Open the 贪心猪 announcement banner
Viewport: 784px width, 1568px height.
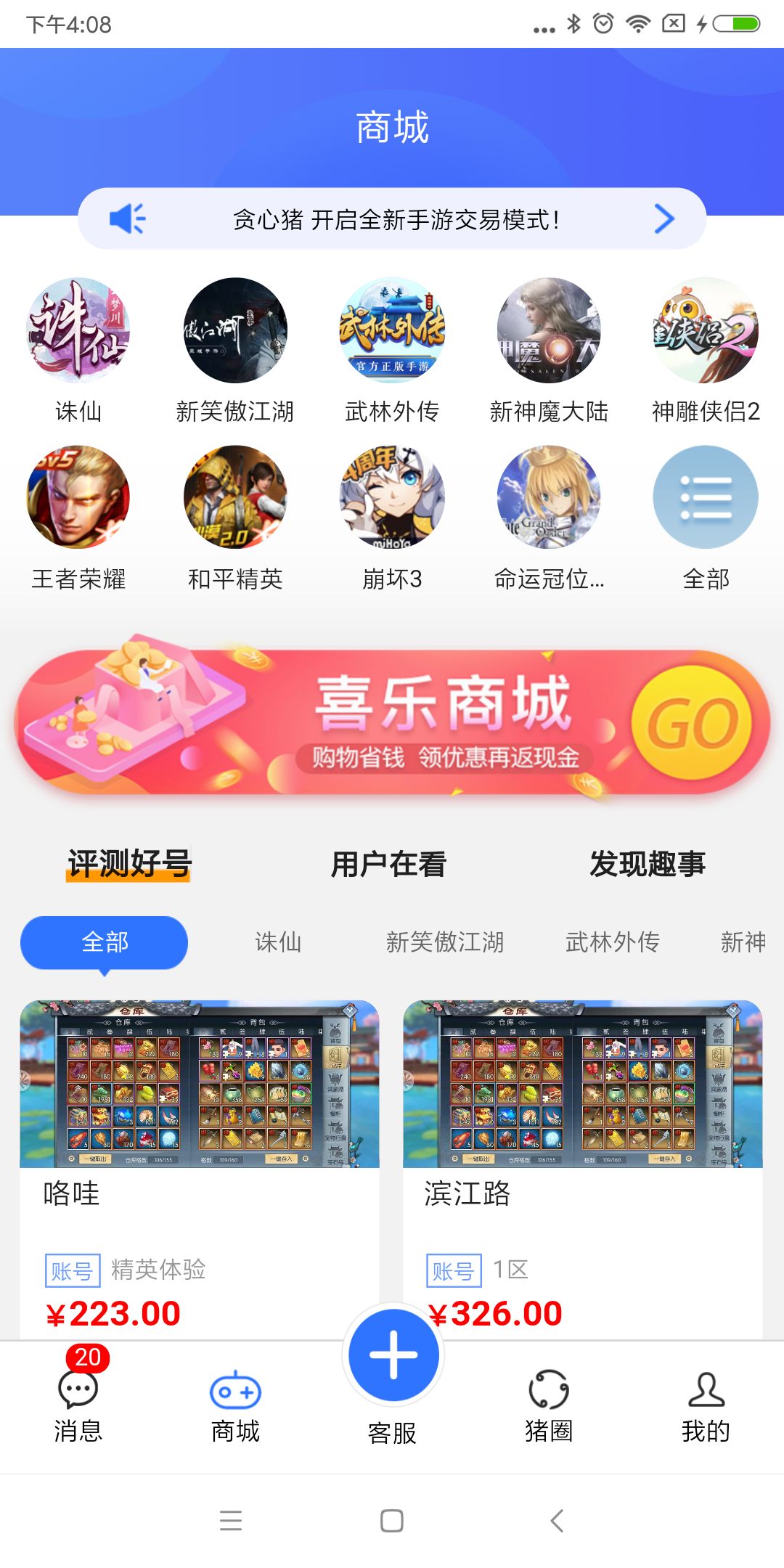coord(392,219)
